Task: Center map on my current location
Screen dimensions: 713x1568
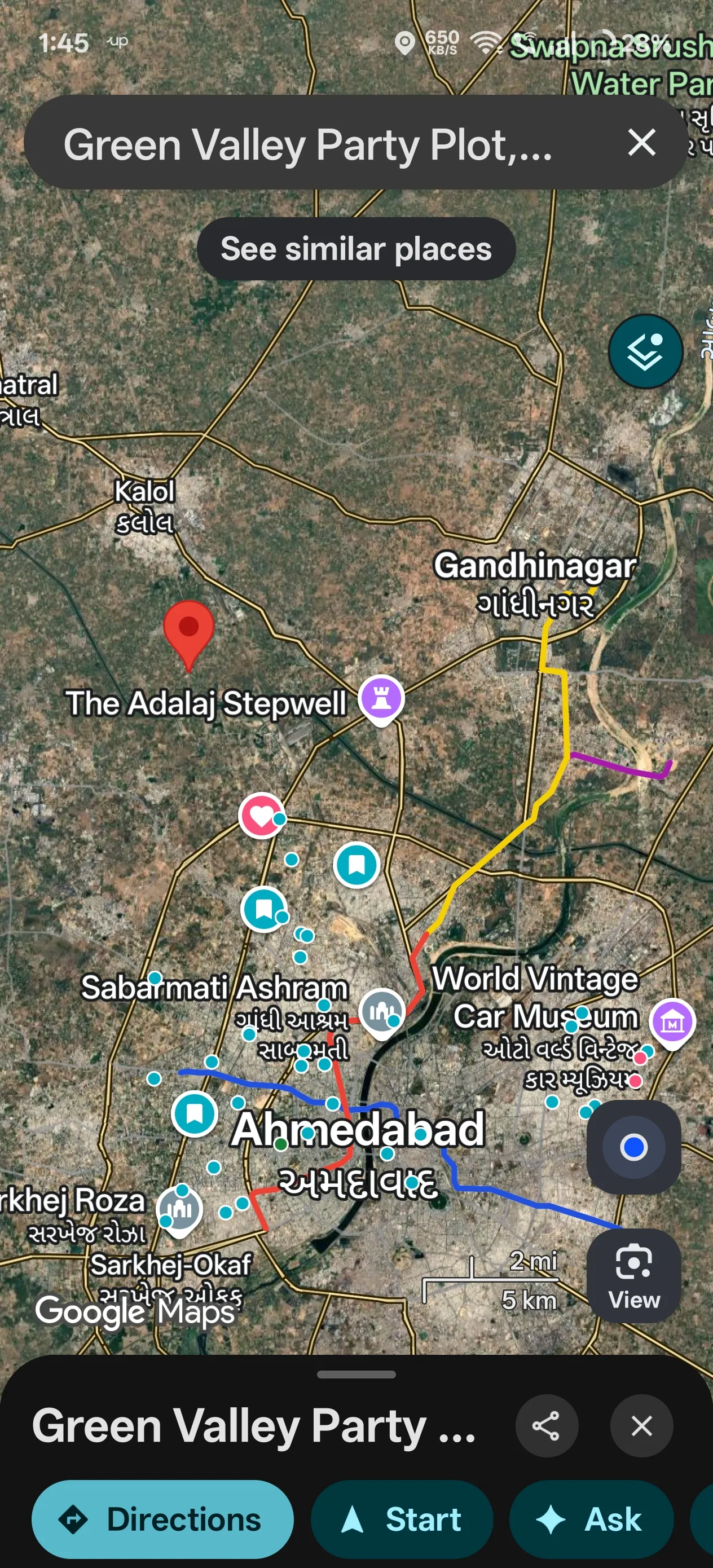Action: [633, 1147]
